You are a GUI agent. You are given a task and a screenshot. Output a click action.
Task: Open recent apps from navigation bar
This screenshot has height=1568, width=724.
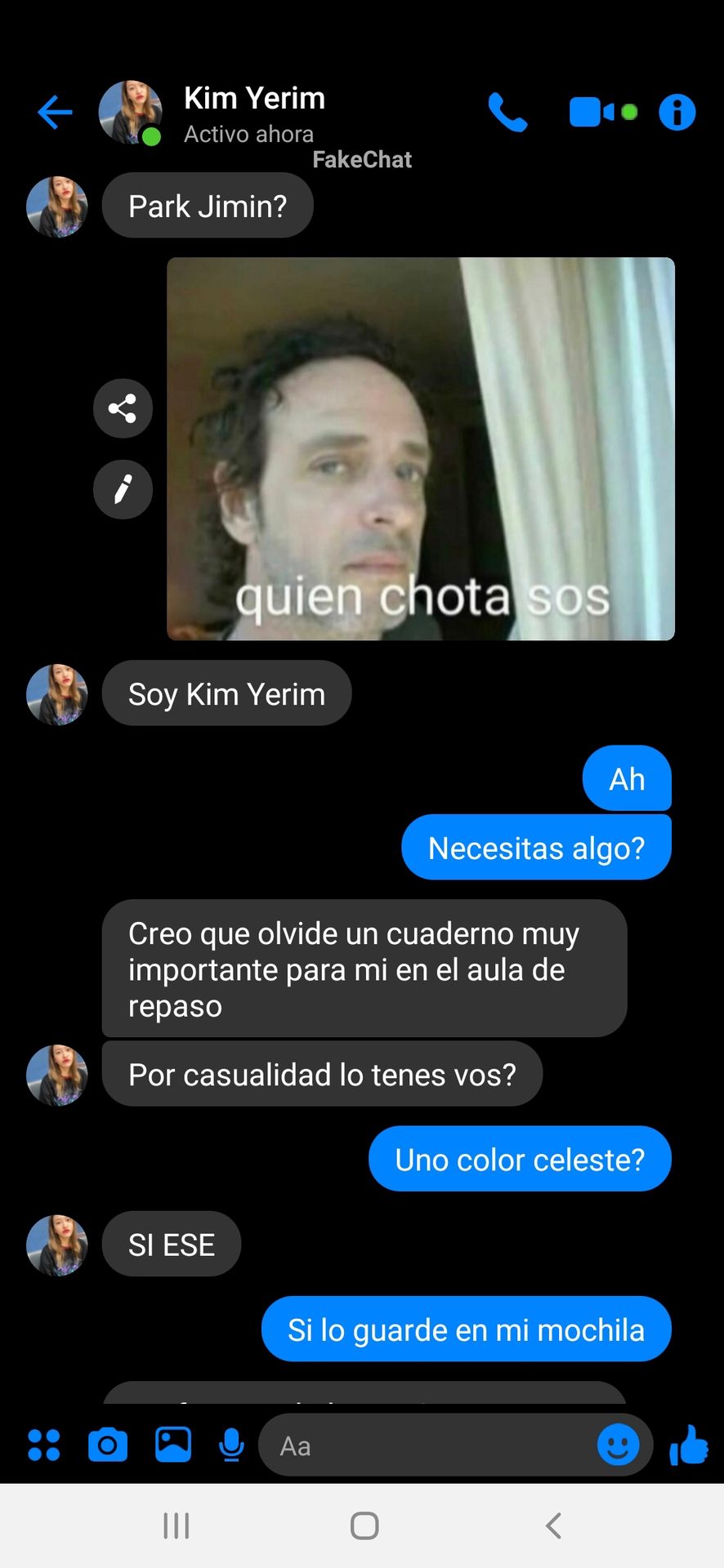point(177,1526)
